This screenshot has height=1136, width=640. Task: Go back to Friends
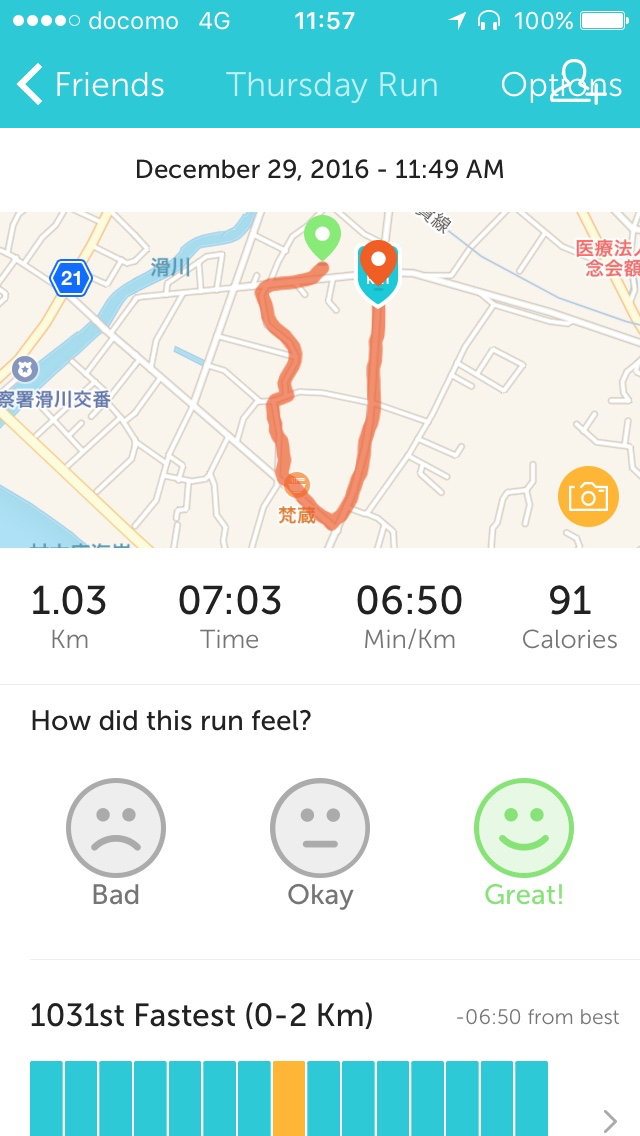(x=90, y=85)
